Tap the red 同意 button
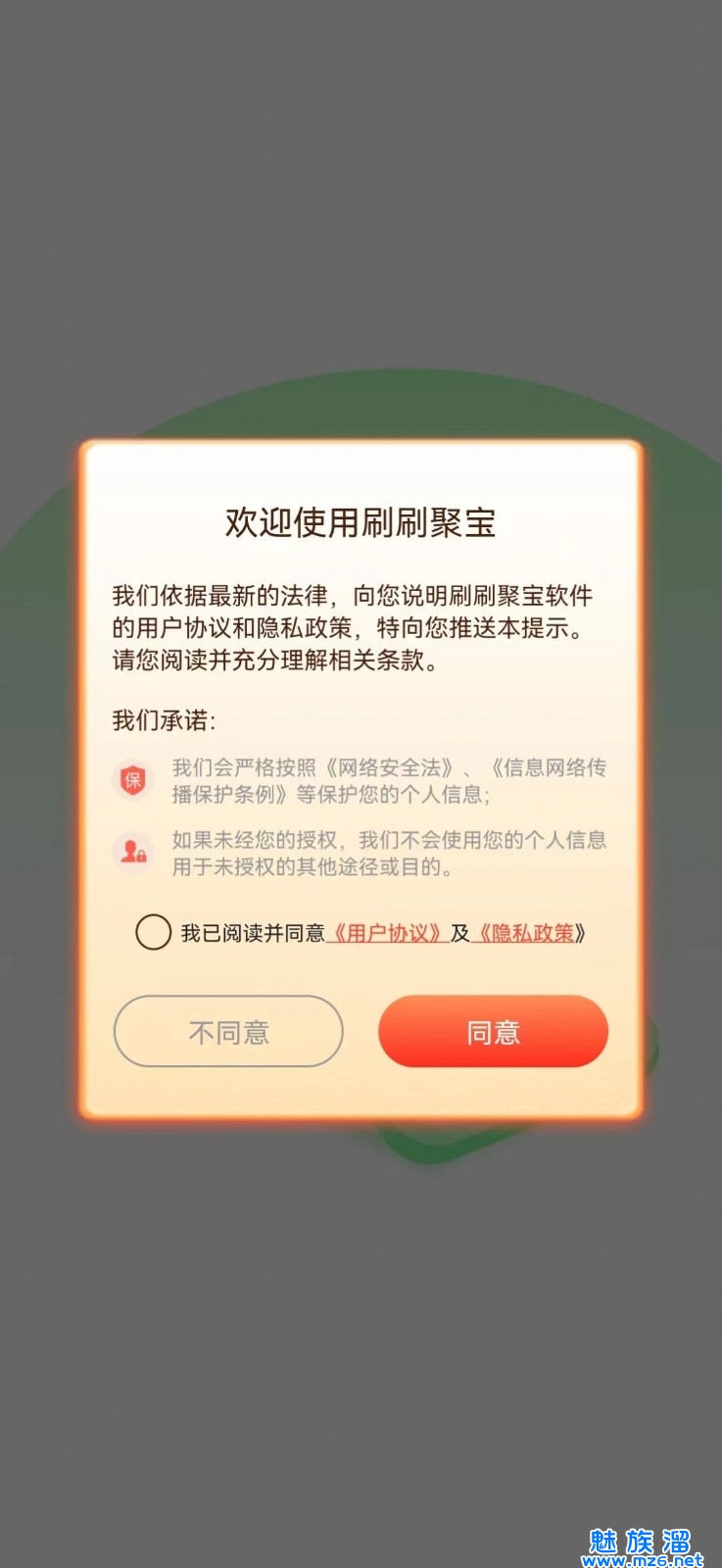Image resolution: width=722 pixels, height=1568 pixels. (493, 1032)
